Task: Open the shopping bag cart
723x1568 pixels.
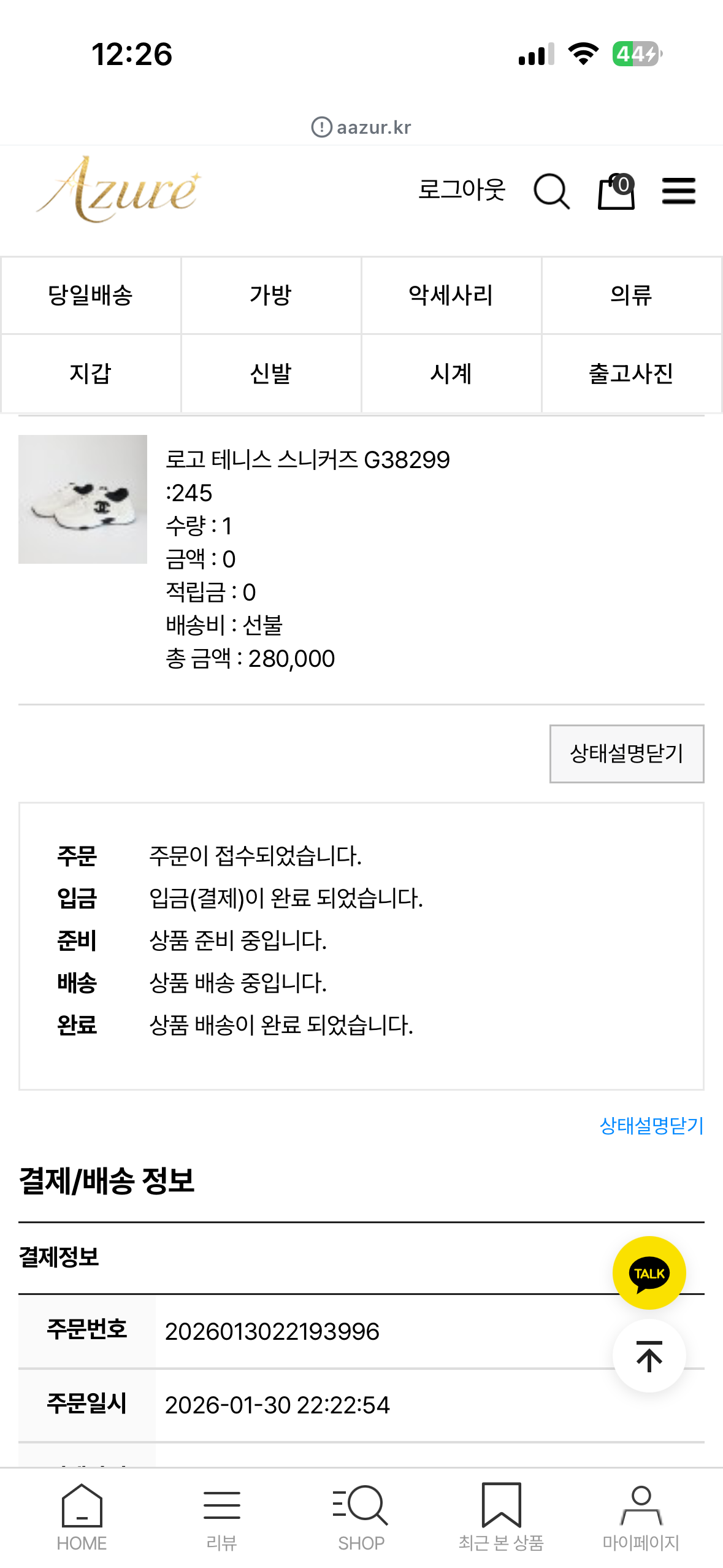Action: point(616,191)
